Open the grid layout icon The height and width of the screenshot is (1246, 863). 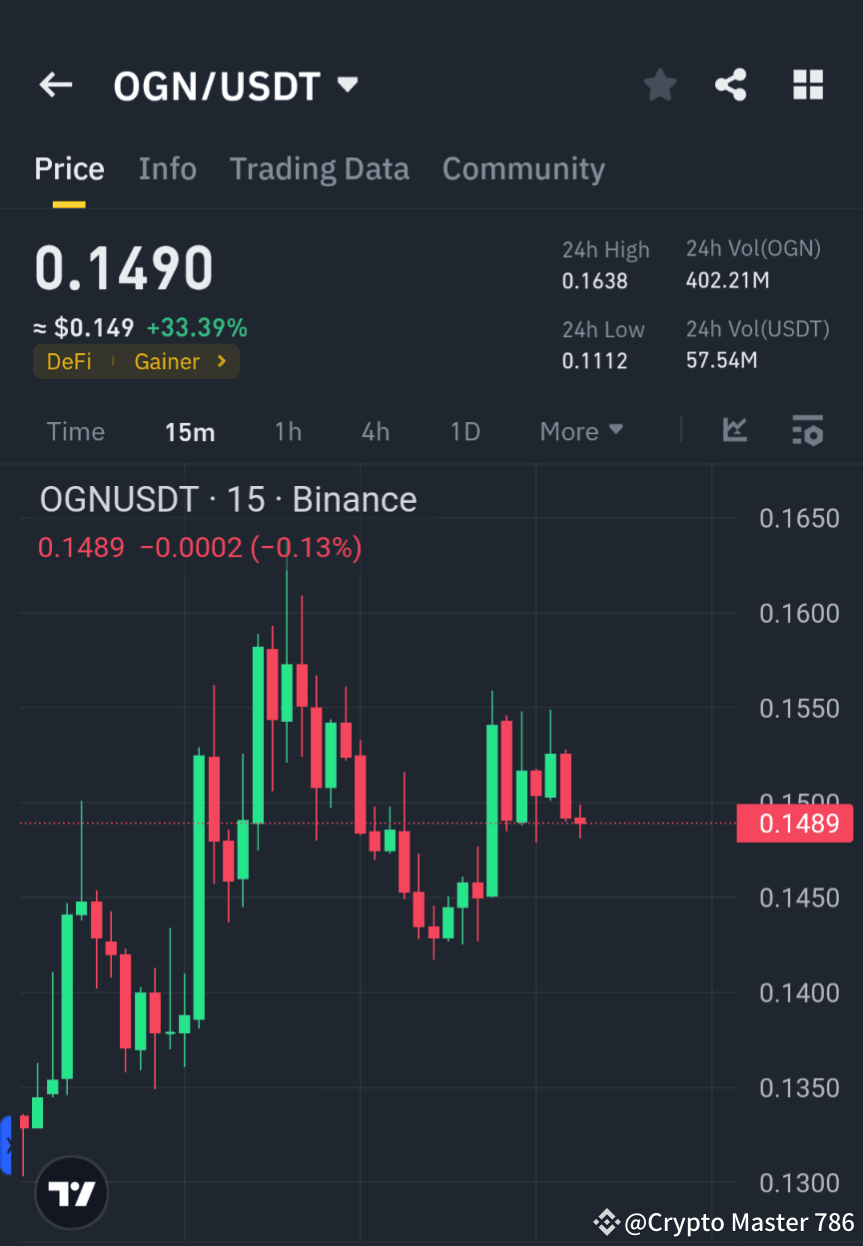[807, 85]
